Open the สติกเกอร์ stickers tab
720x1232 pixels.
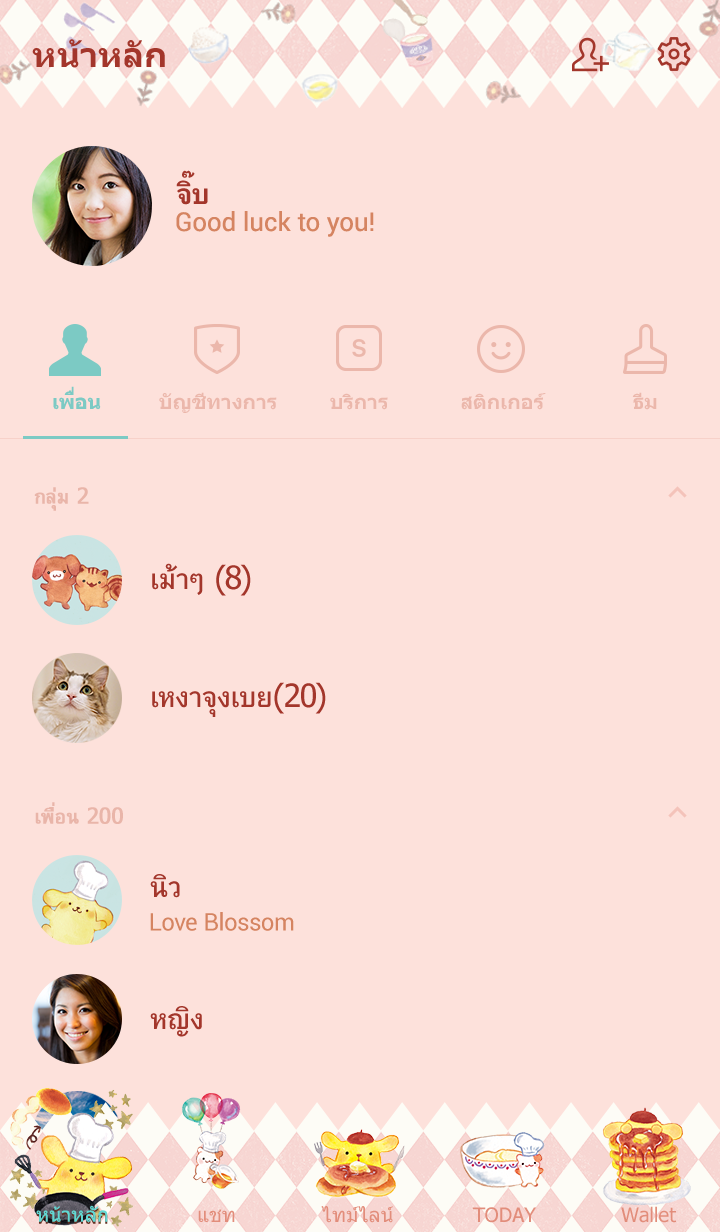click(x=501, y=369)
